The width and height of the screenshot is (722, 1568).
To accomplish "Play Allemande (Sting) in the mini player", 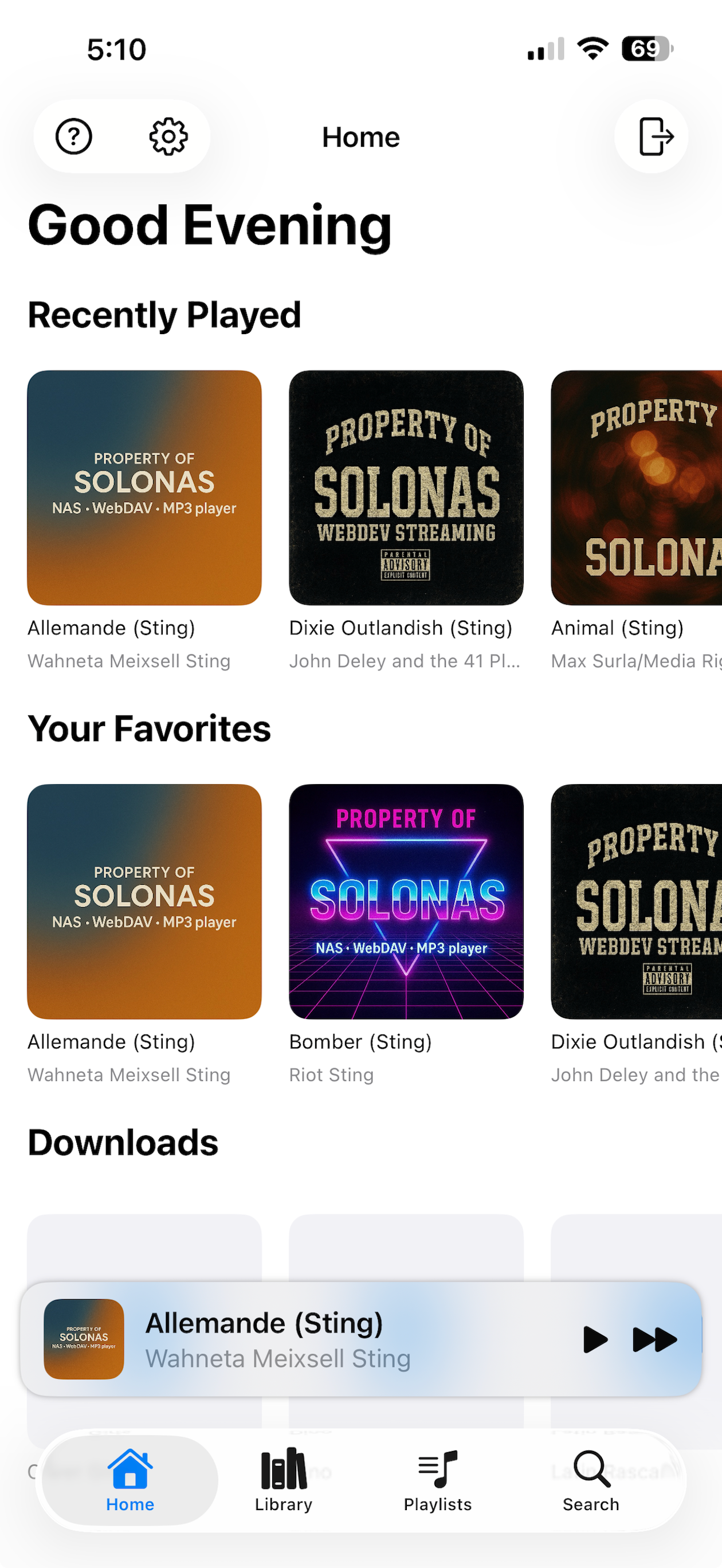I will [x=595, y=1339].
